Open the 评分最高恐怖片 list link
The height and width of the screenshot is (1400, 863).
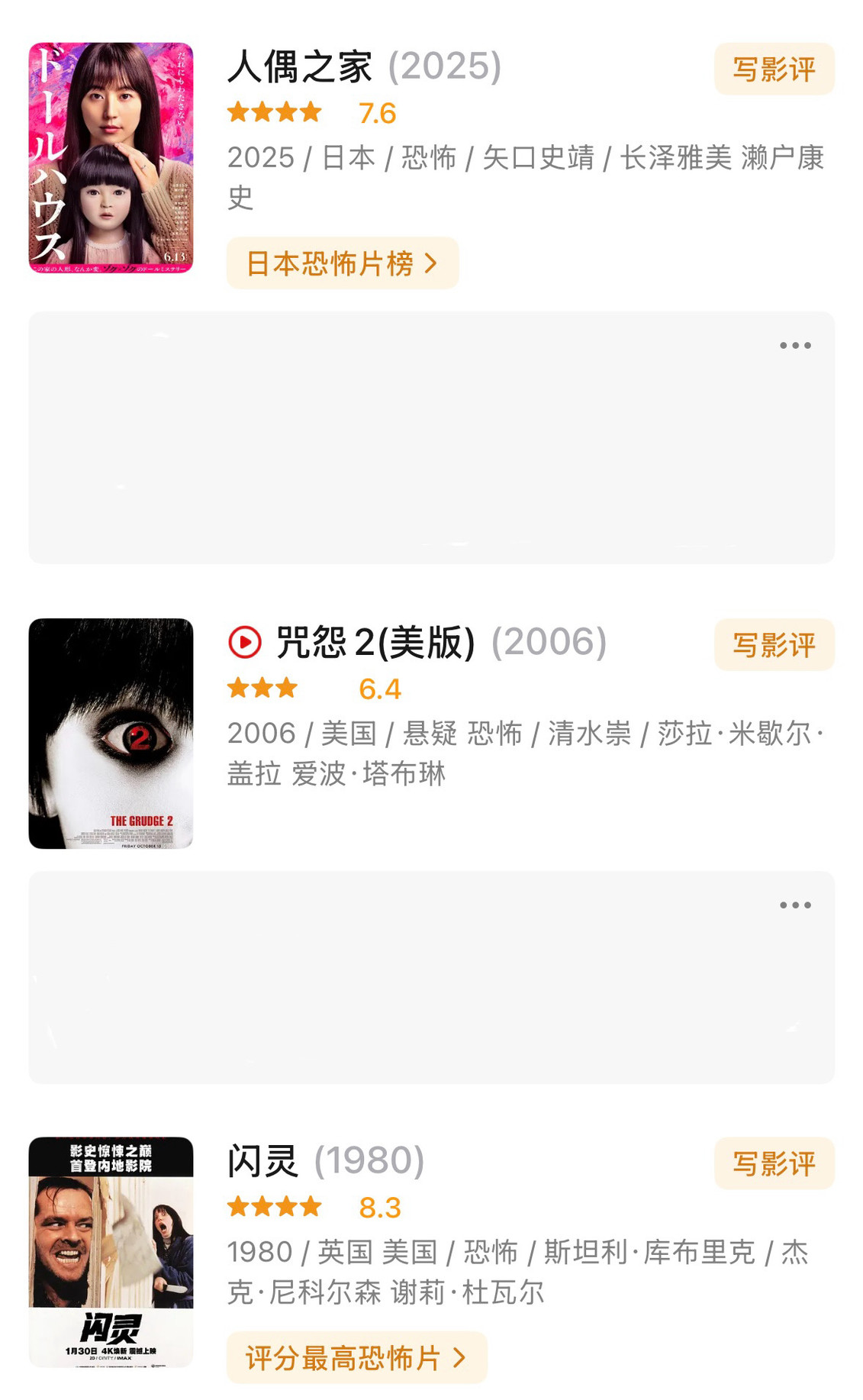[x=356, y=1358]
